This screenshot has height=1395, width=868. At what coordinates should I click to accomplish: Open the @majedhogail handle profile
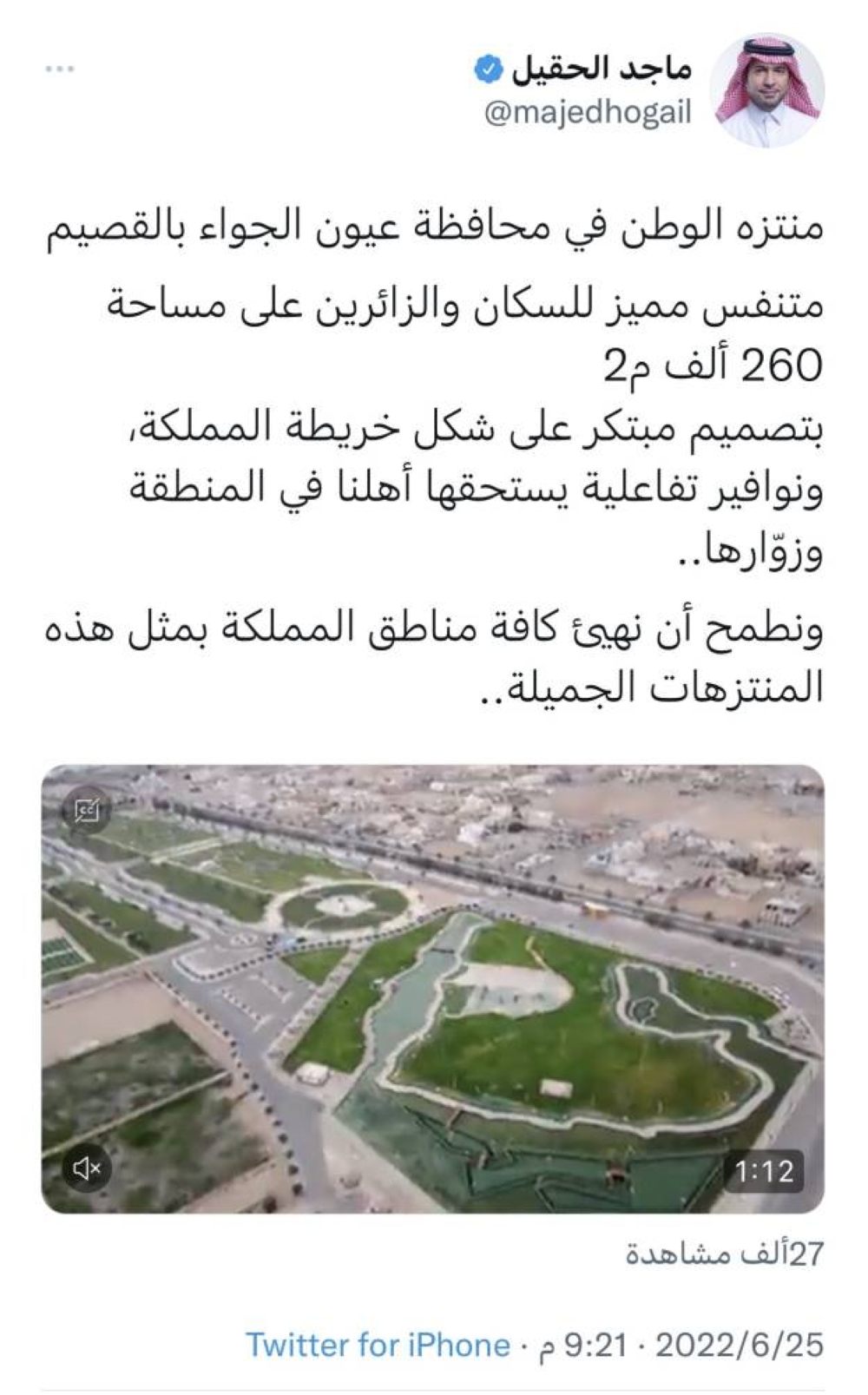pos(588,114)
